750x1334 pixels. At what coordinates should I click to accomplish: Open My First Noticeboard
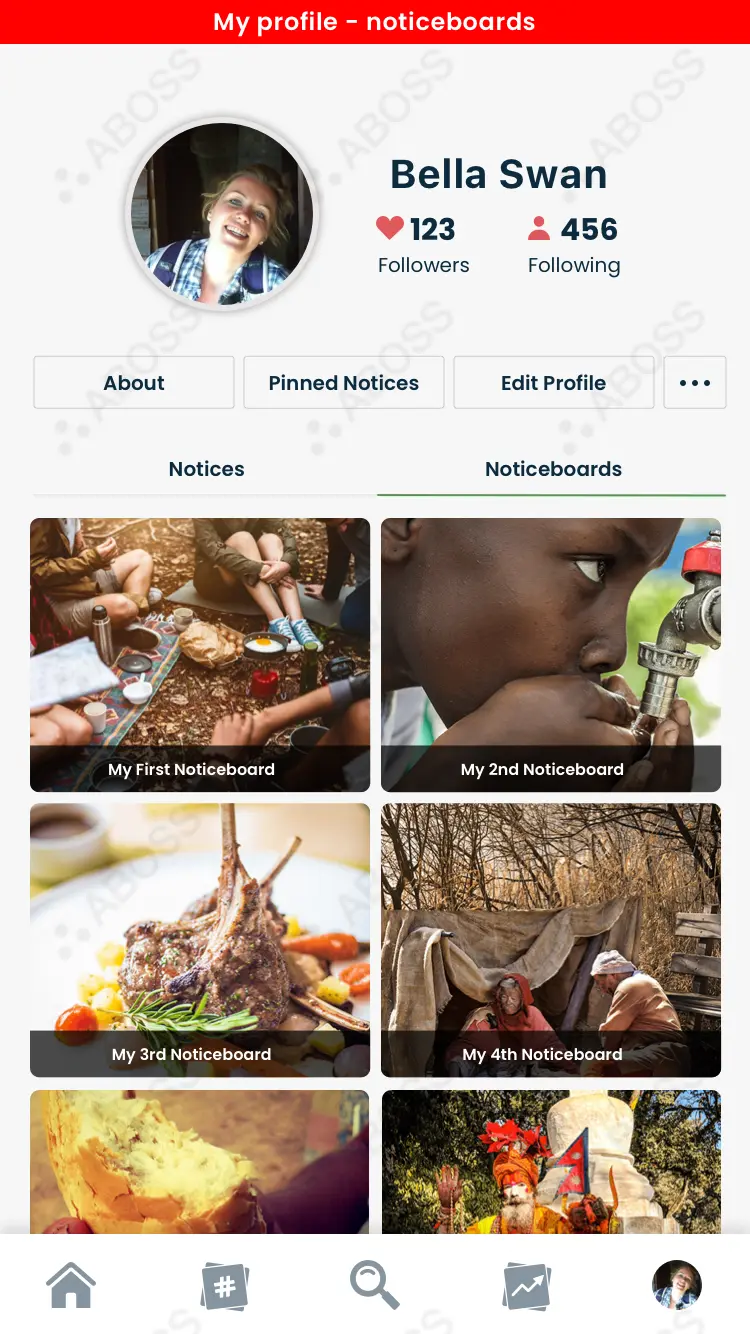point(200,655)
